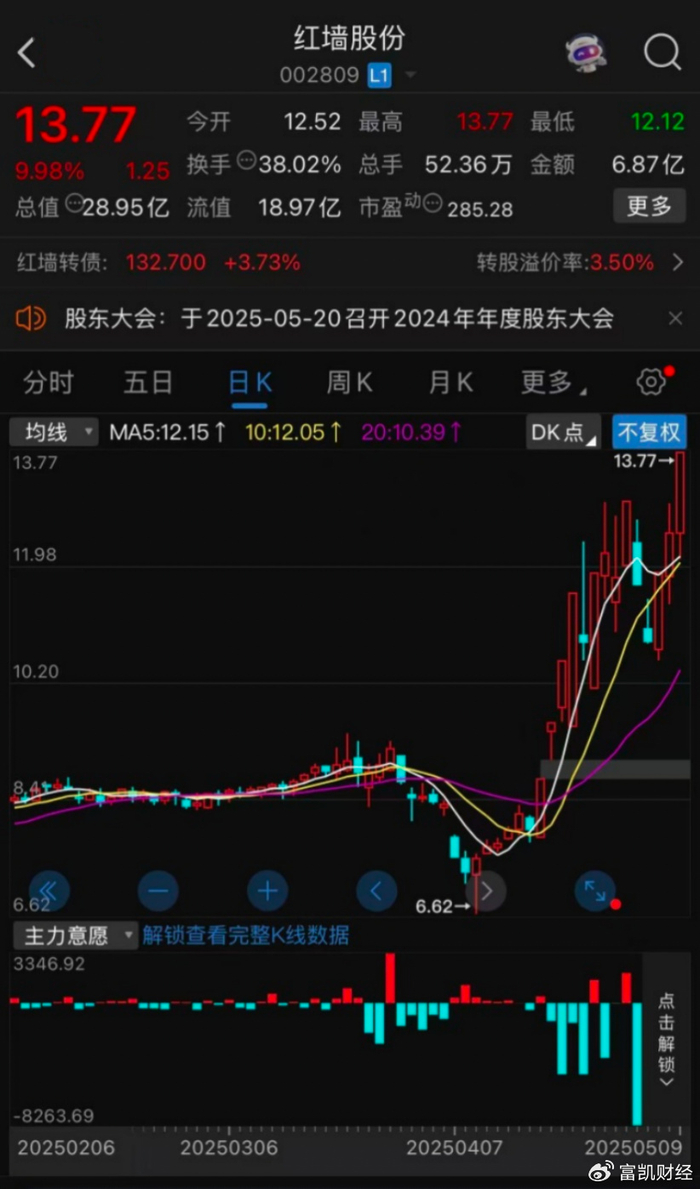The width and height of the screenshot is (700, 1189).
Task: Go back with the top-left arrow
Action: [x=27, y=53]
